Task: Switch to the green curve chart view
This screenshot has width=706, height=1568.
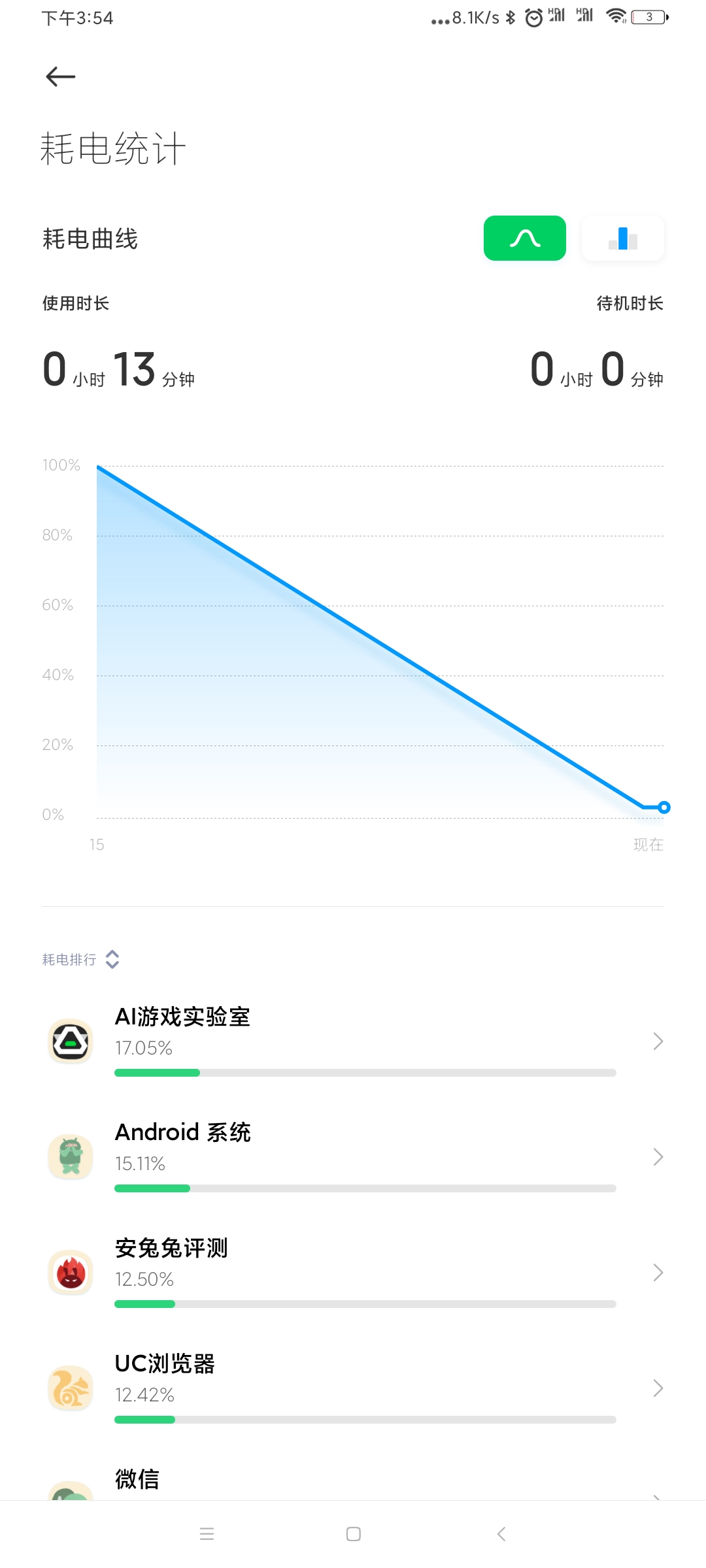Action: tap(525, 238)
